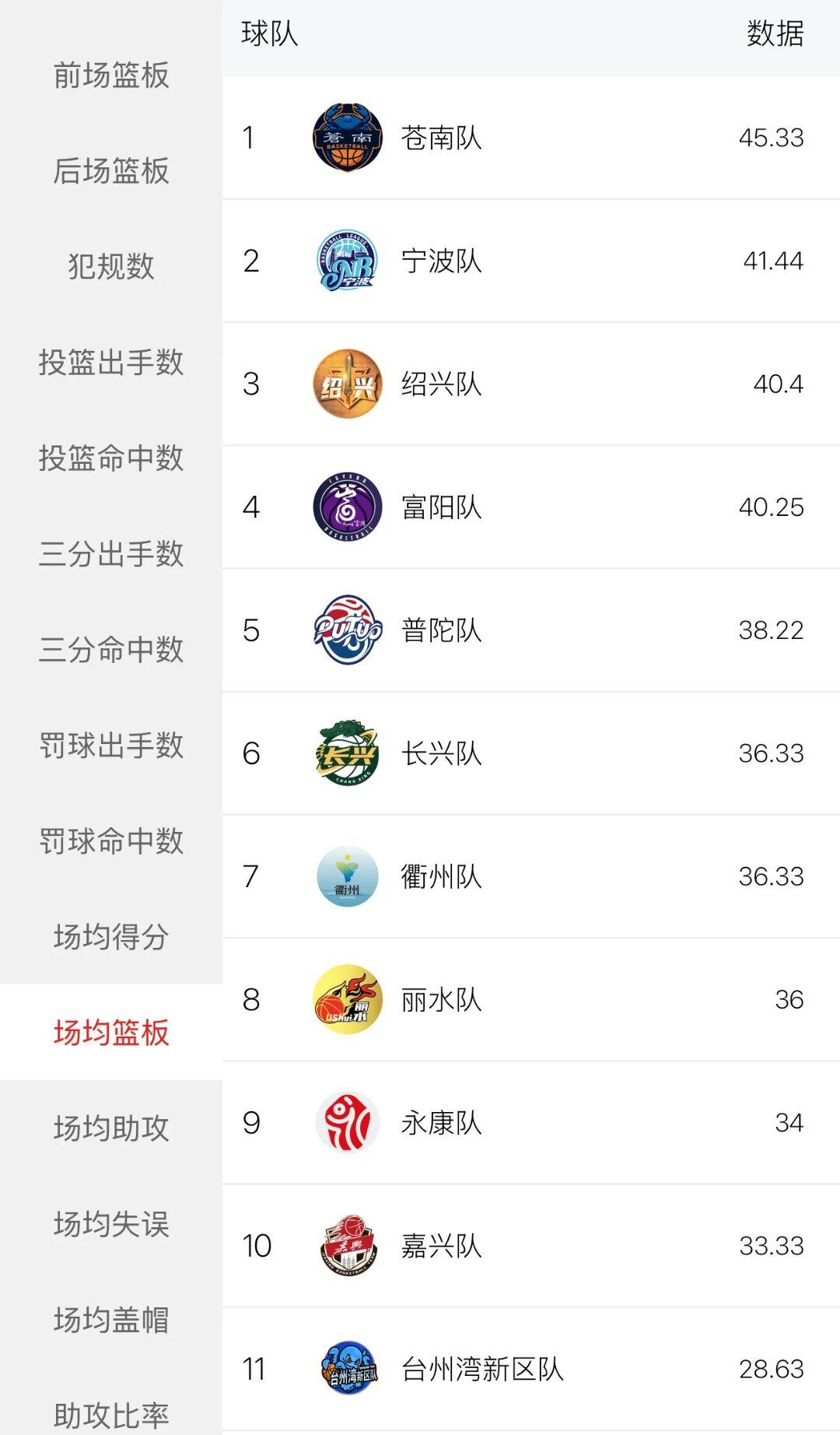View the 绍兴队 team details
Screen dimensions: 840x1435
click(529, 384)
